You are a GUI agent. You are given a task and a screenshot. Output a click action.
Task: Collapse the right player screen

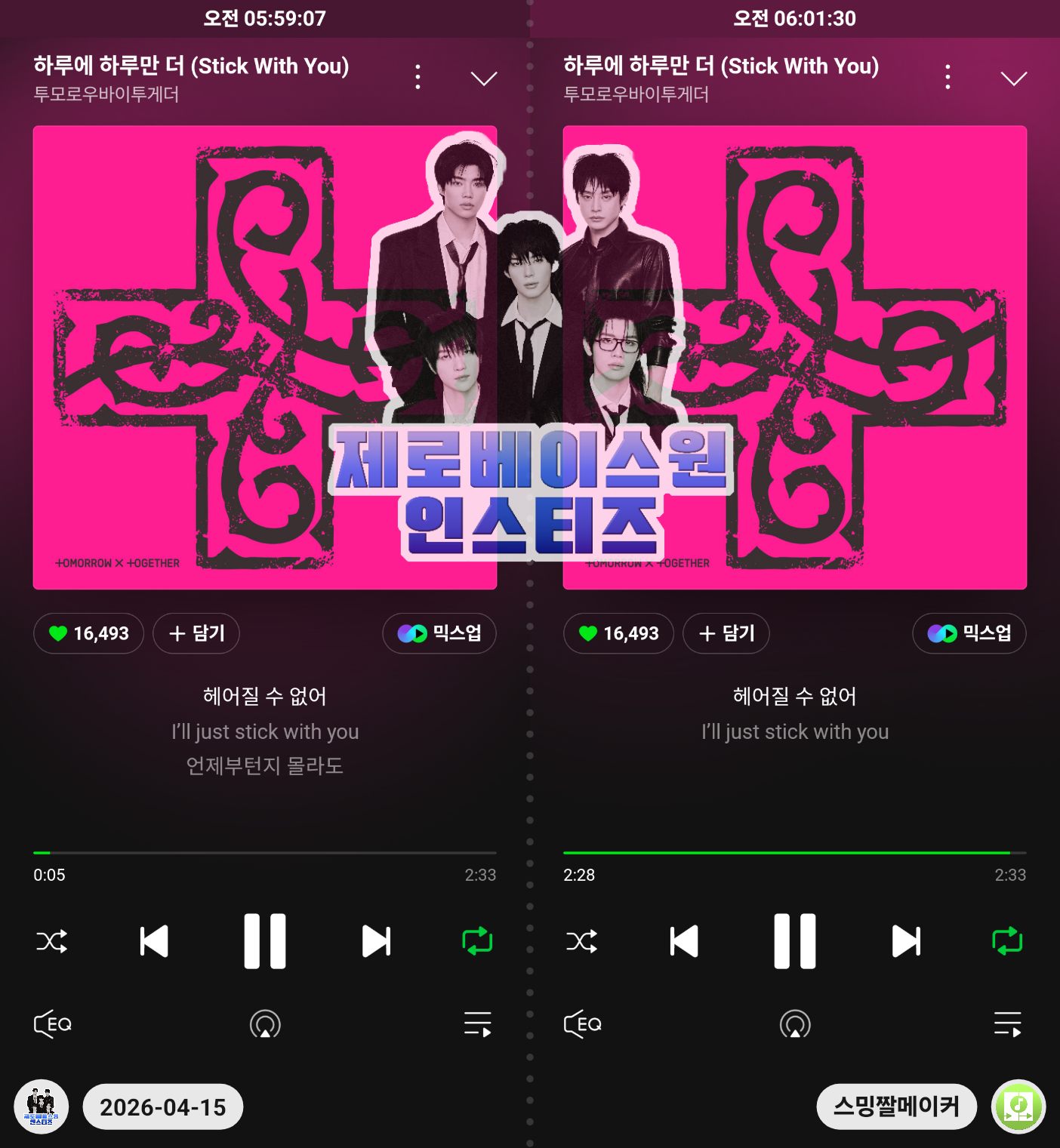tap(1014, 78)
